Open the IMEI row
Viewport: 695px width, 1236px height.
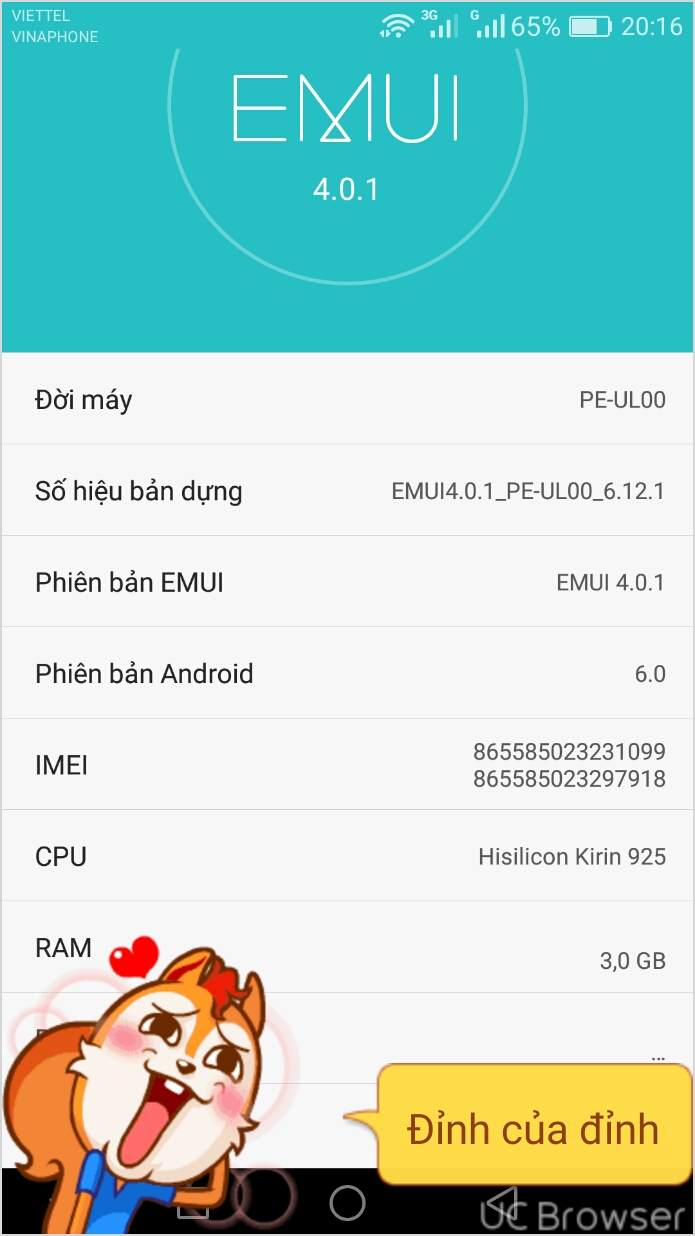(x=347, y=765)
